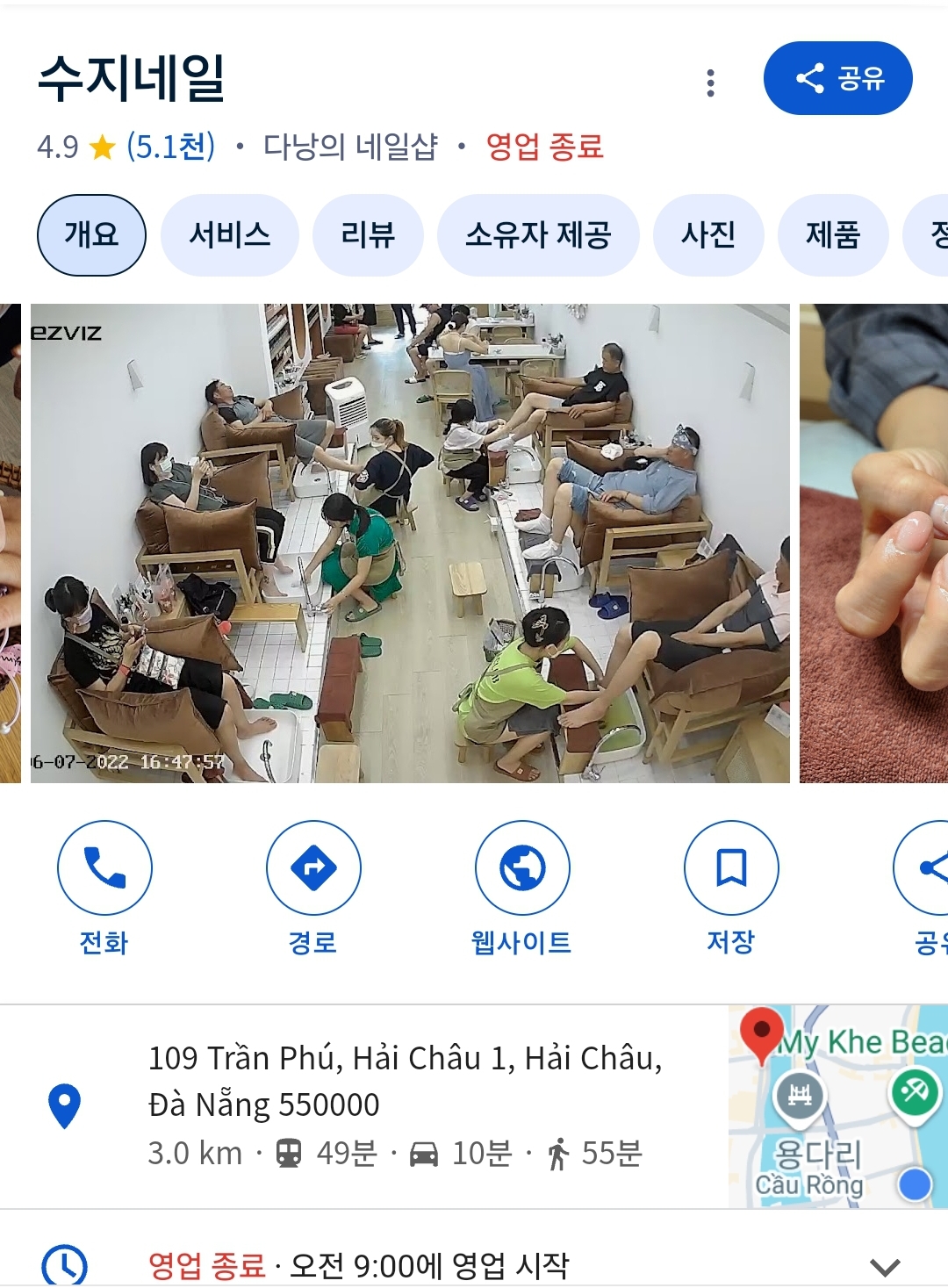The image size is (948, 1288).
Task: Visit the shop's 웹사이트
Action: pos(522,868)
